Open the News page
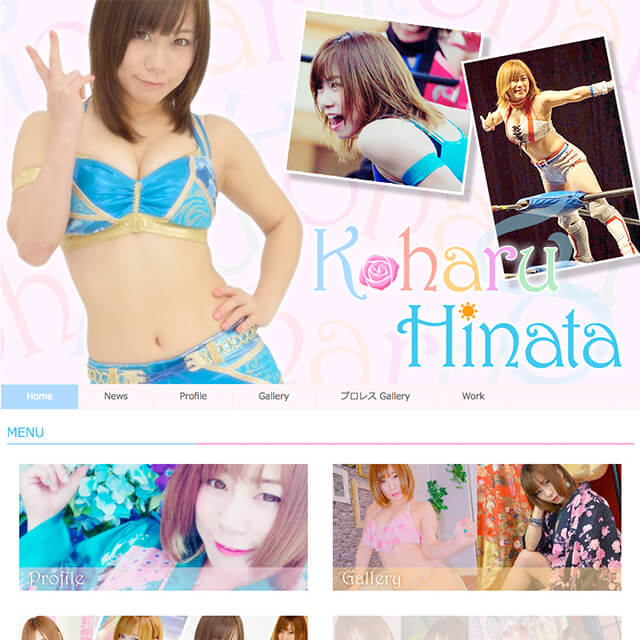 116,396
